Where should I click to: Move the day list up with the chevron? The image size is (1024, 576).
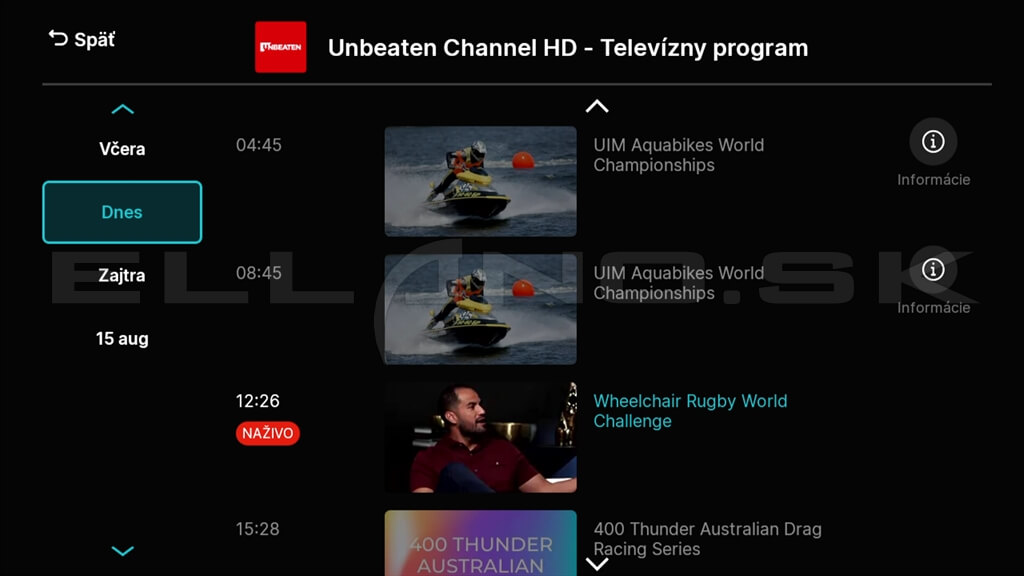tap(122, 109)
